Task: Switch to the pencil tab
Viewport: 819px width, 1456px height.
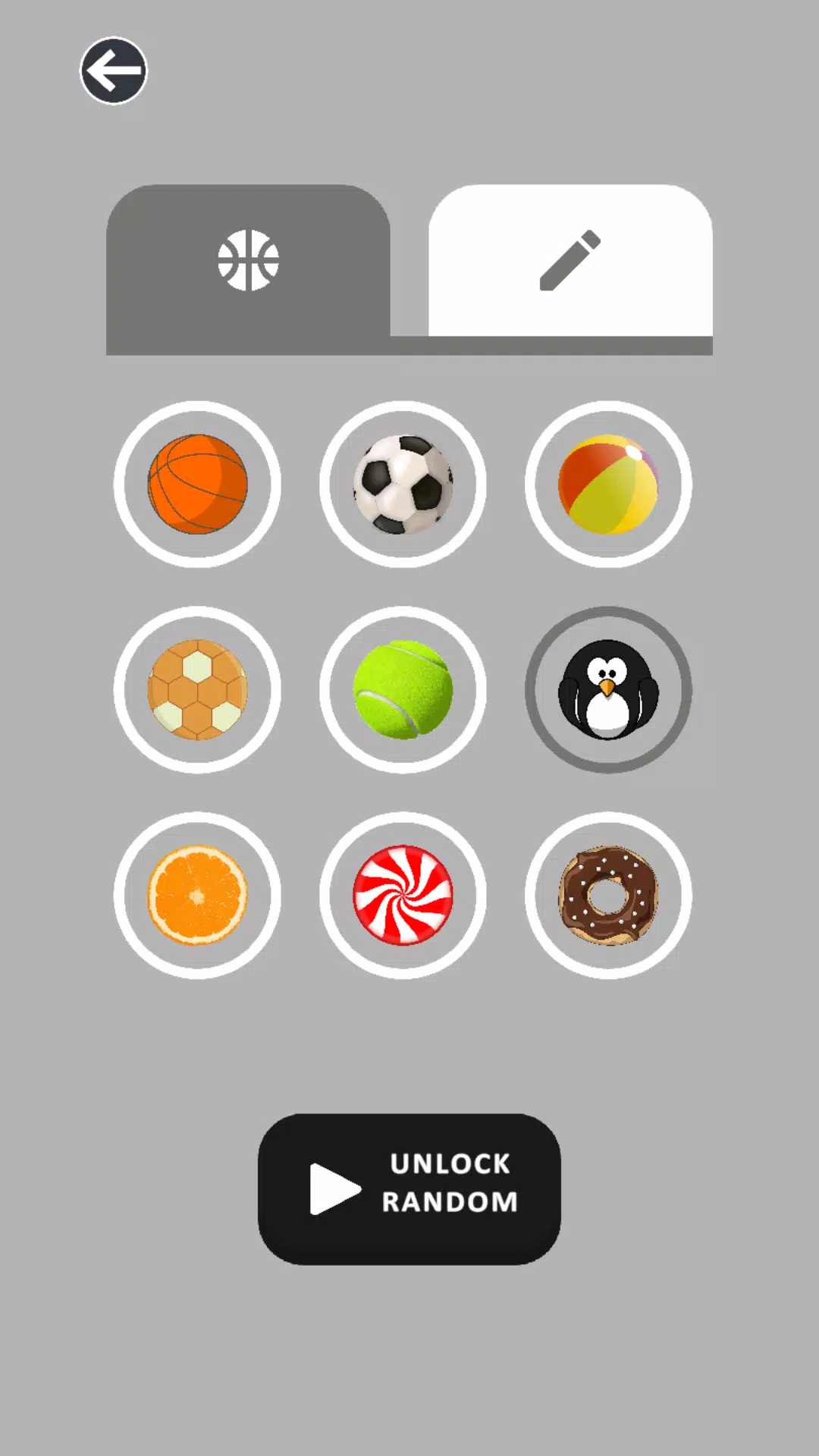Action: click(x=570, y=260)
